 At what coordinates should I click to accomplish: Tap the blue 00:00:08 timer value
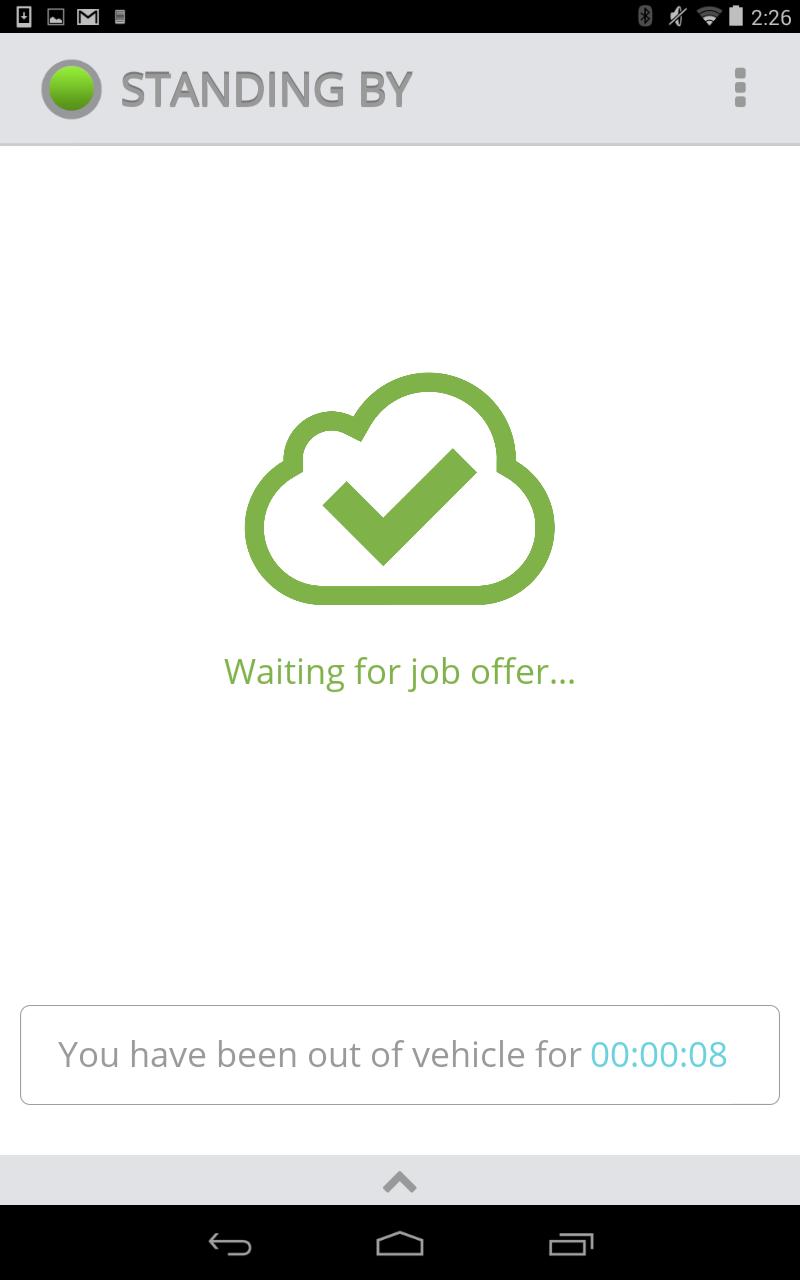(x=659, y=1053)
